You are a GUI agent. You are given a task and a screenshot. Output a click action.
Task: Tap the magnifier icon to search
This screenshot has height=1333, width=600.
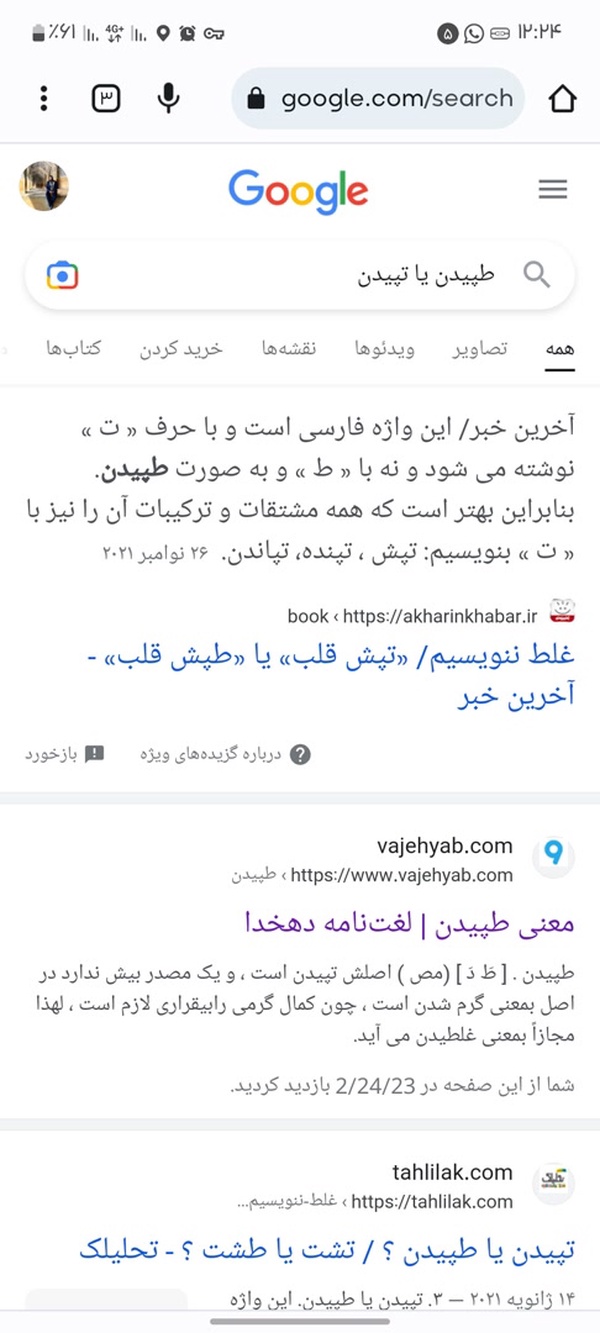click(x=537, y=275)
